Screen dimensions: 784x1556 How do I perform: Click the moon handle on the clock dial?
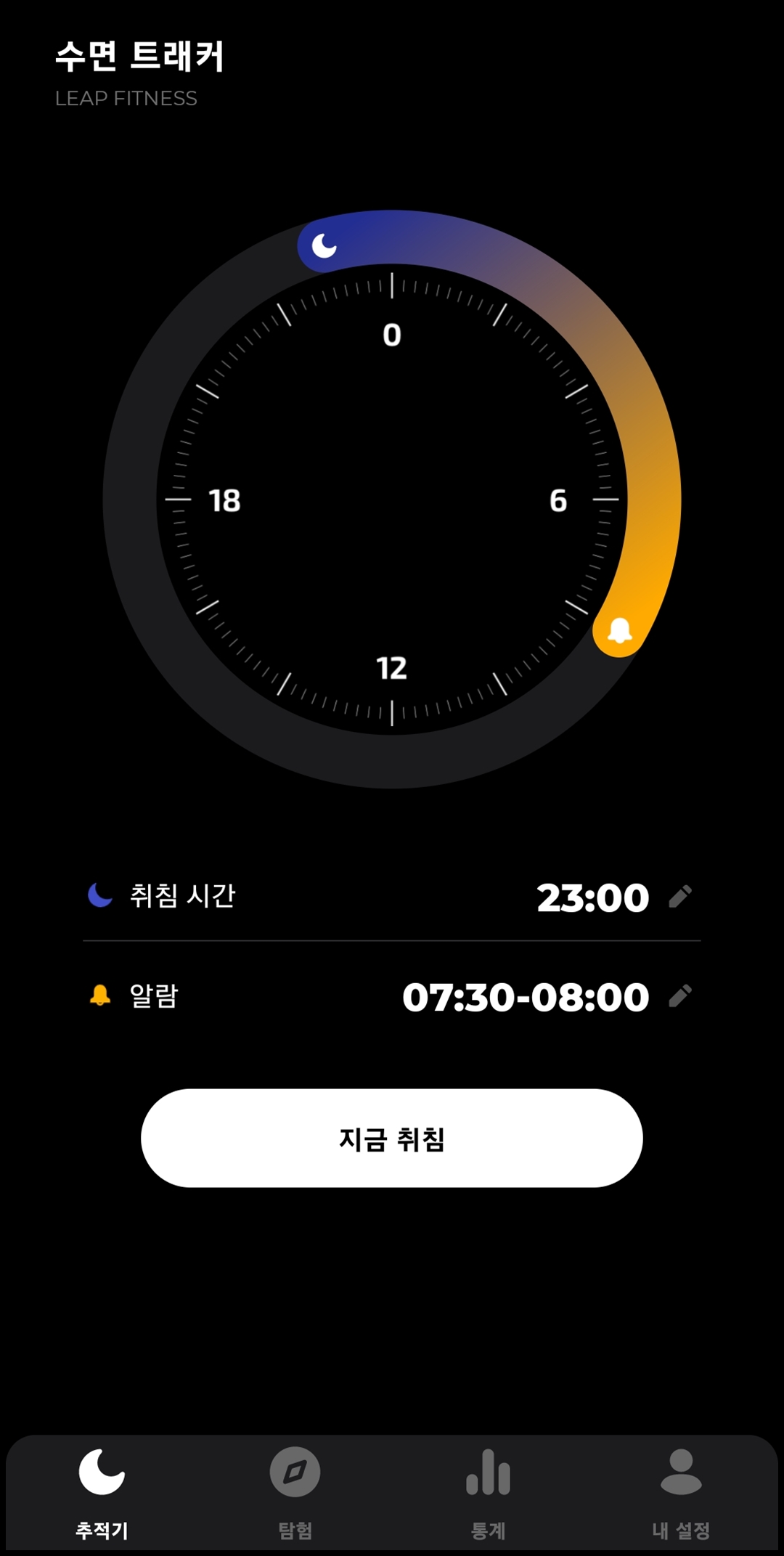click(324, 246)
